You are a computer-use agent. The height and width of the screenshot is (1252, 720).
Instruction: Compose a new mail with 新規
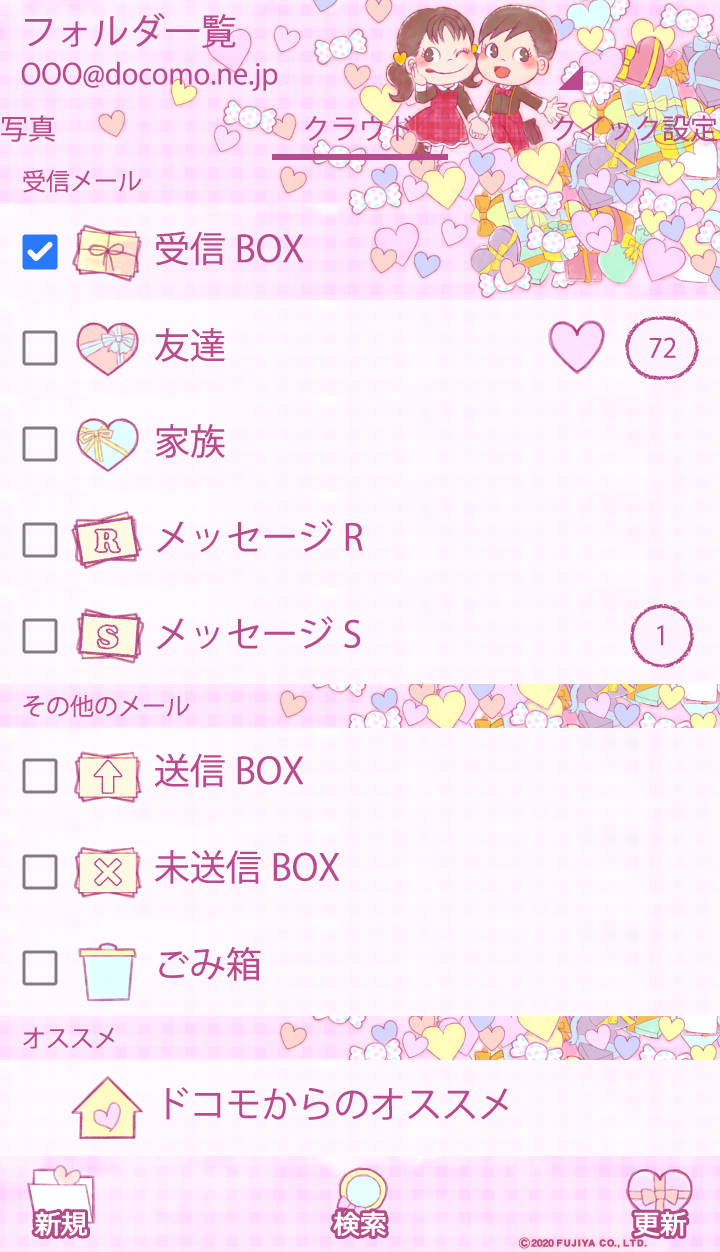tap(61, 1204)
